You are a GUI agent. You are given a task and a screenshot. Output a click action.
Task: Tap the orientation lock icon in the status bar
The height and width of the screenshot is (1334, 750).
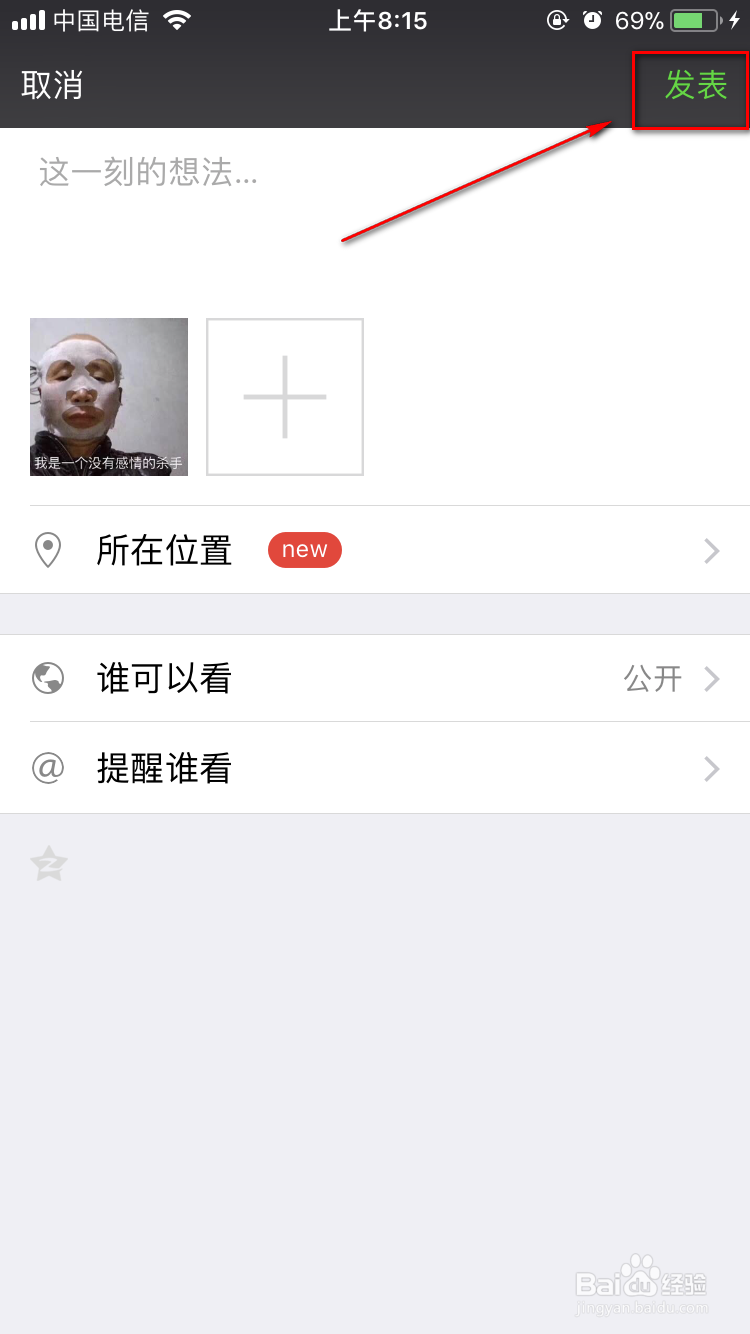click(557, 19)
